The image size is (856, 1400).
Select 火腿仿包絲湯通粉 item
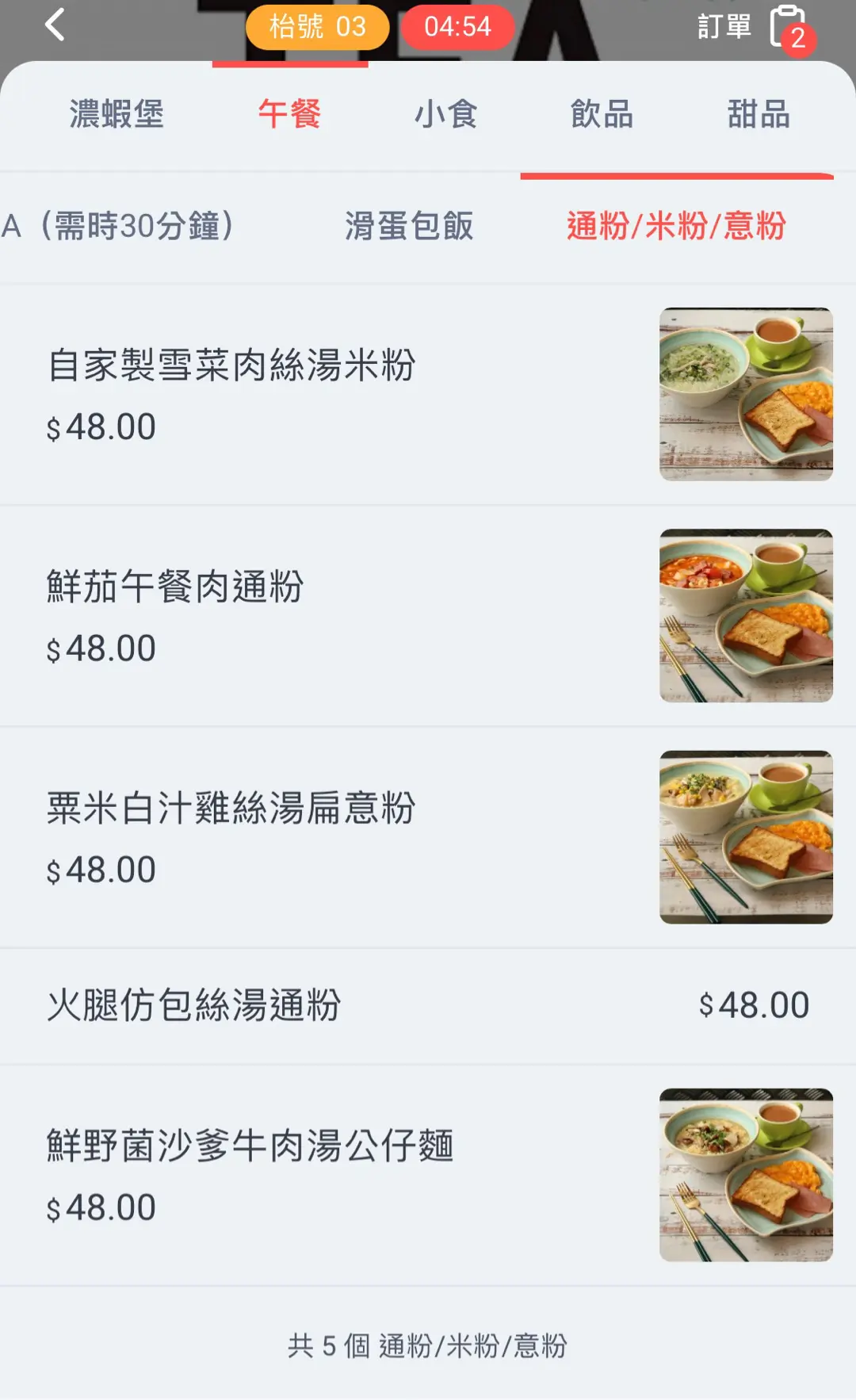tap(194, 1006)
